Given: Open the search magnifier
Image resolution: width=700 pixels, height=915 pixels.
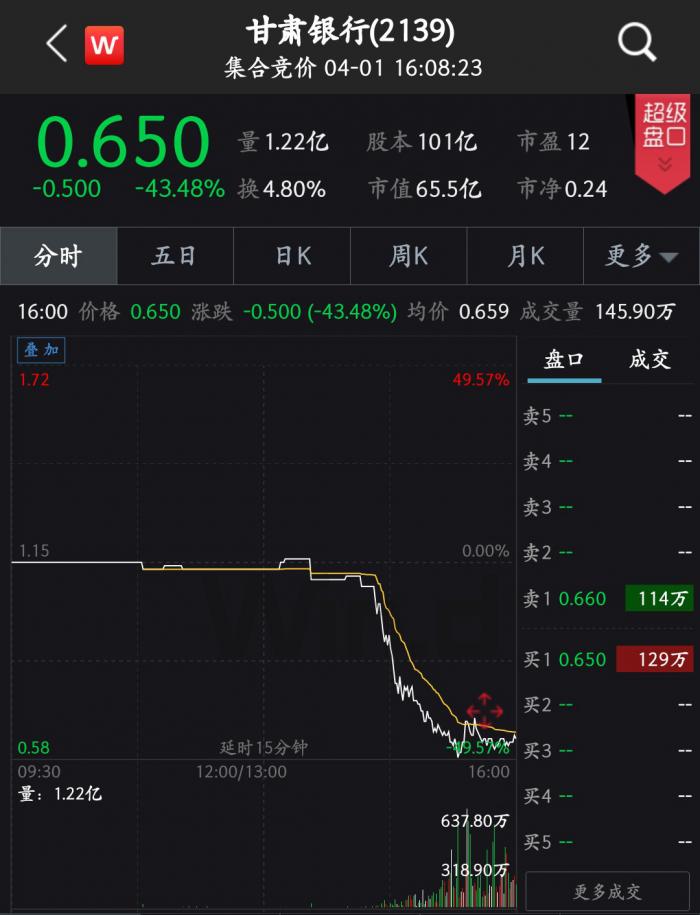Looking at the screenshot, I should coord(636,43).
